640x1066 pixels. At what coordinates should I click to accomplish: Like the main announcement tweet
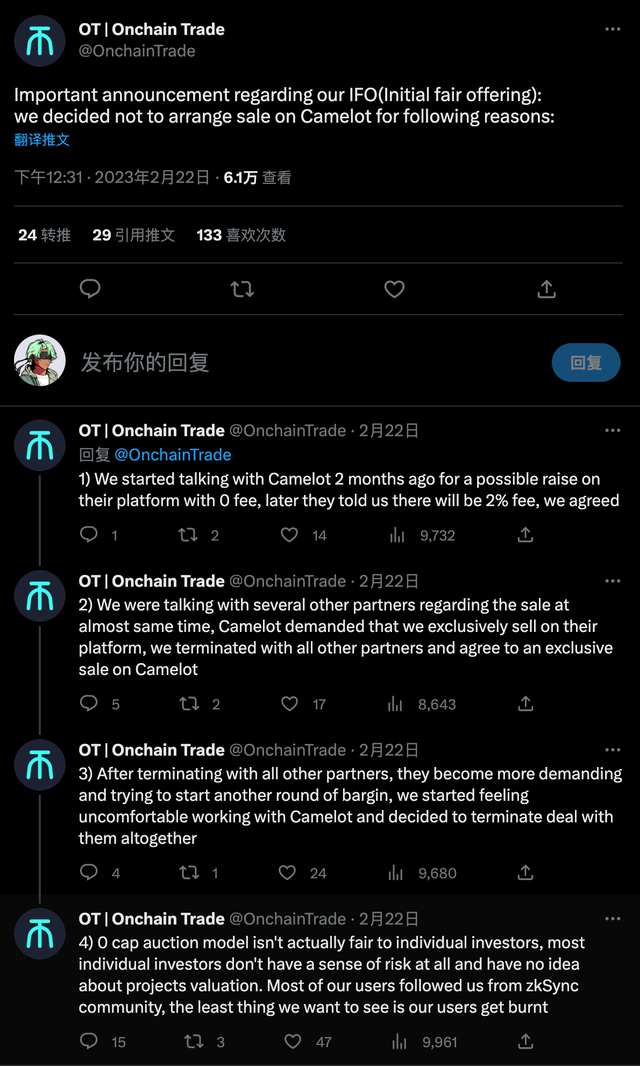click(394, 289)
